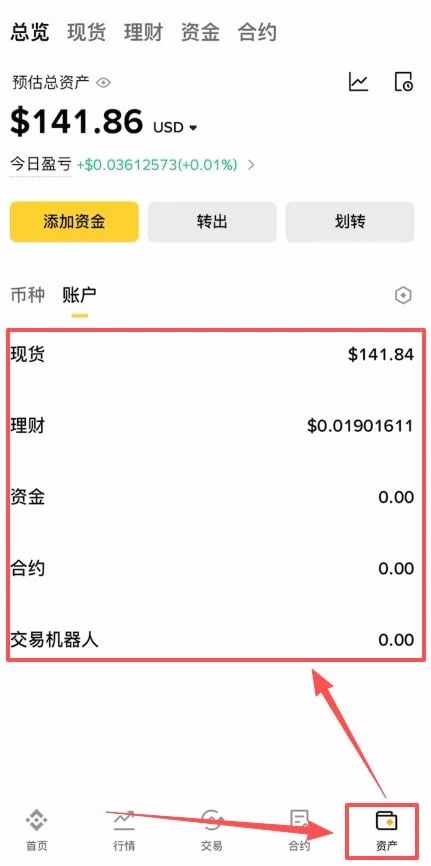The width and height of the screenshot is (431, 866).
Task: Tap the 划转 button
Action: (x=350, y=222)
